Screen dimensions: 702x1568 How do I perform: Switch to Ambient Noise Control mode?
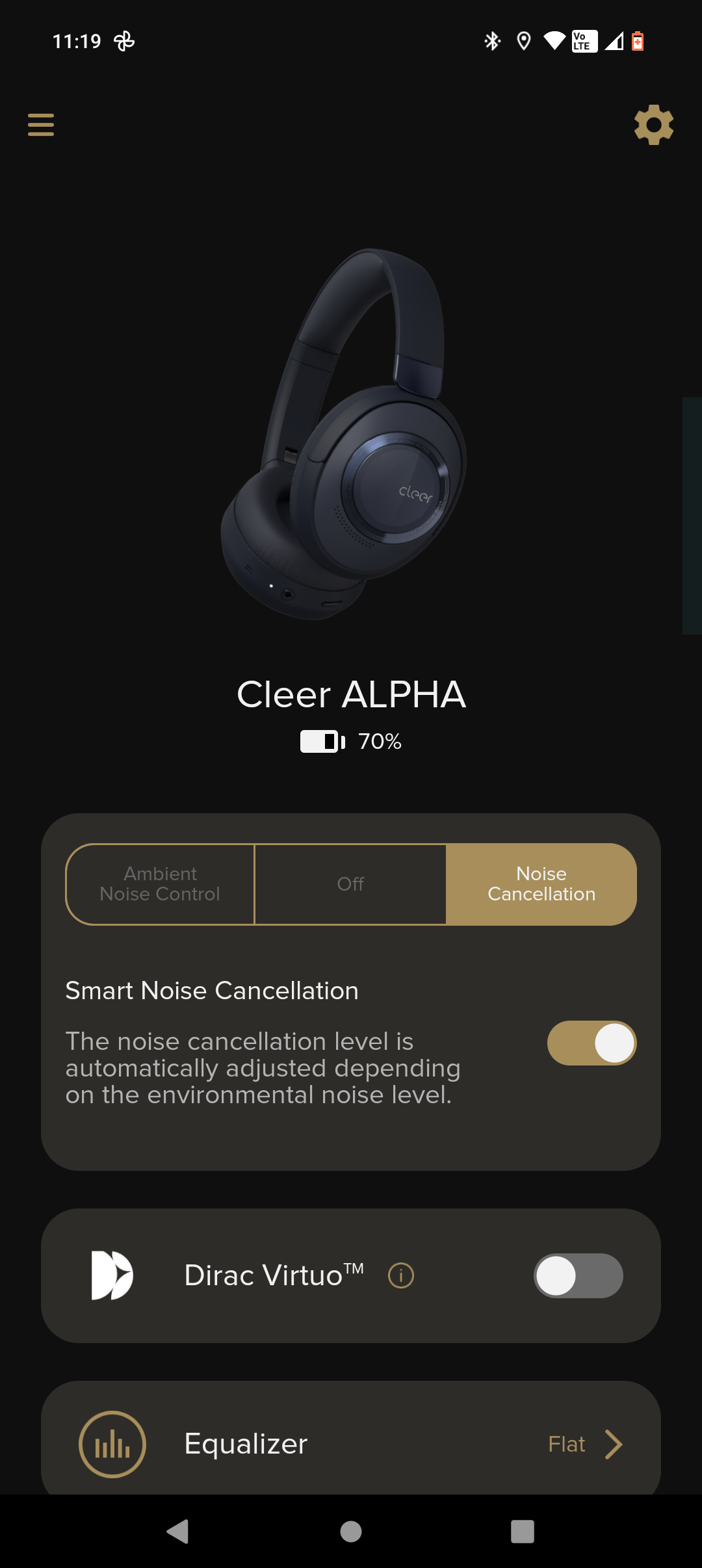(x=160, y=884)
